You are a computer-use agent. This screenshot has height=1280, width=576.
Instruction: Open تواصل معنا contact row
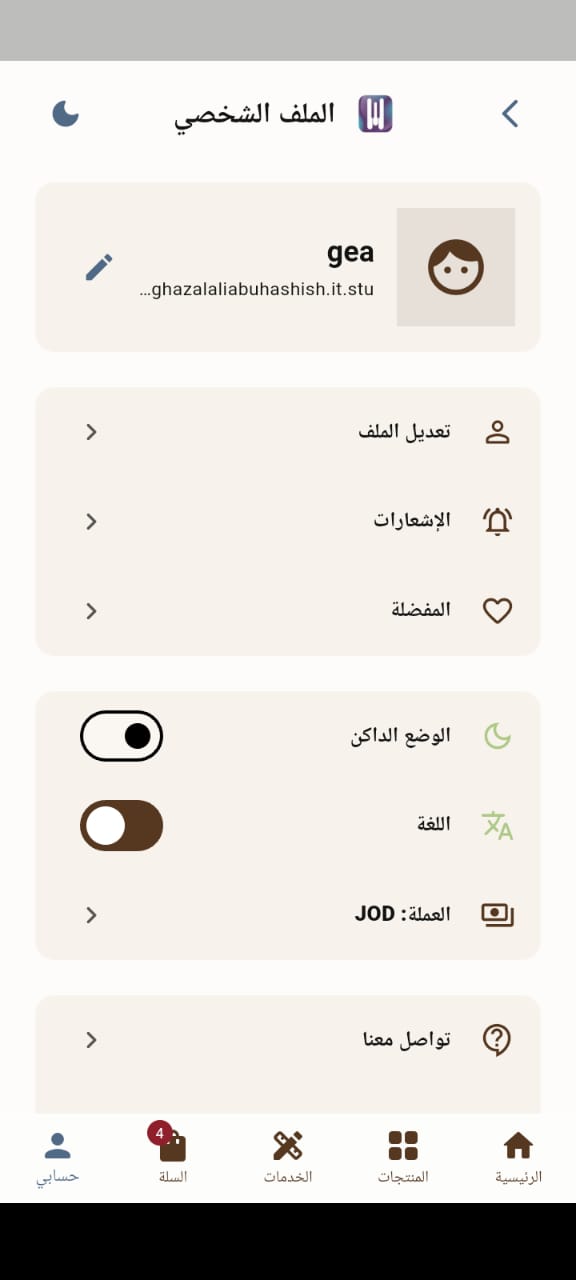(x=288, y=1040)
